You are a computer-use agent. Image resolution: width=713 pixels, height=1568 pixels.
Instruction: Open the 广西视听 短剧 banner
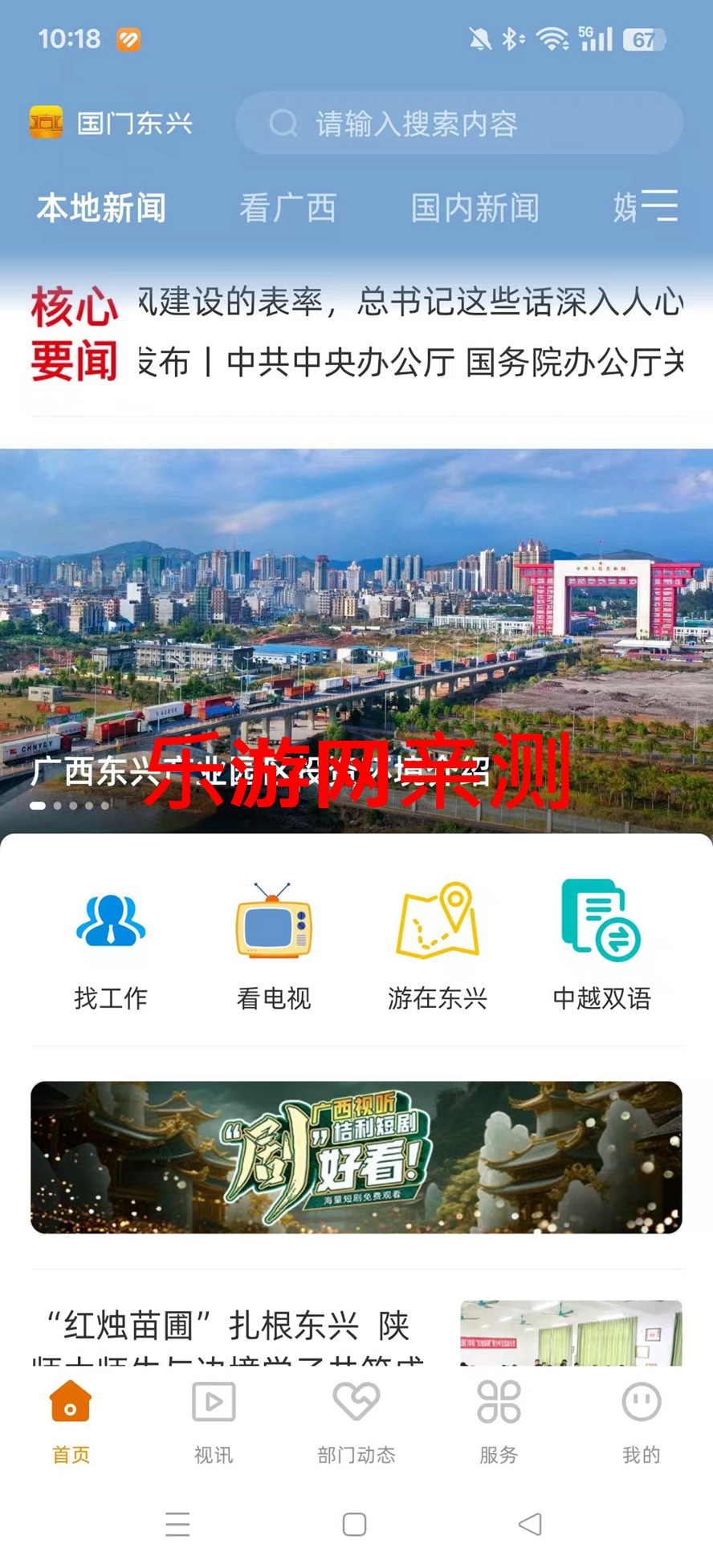[x=356, y=1157]
